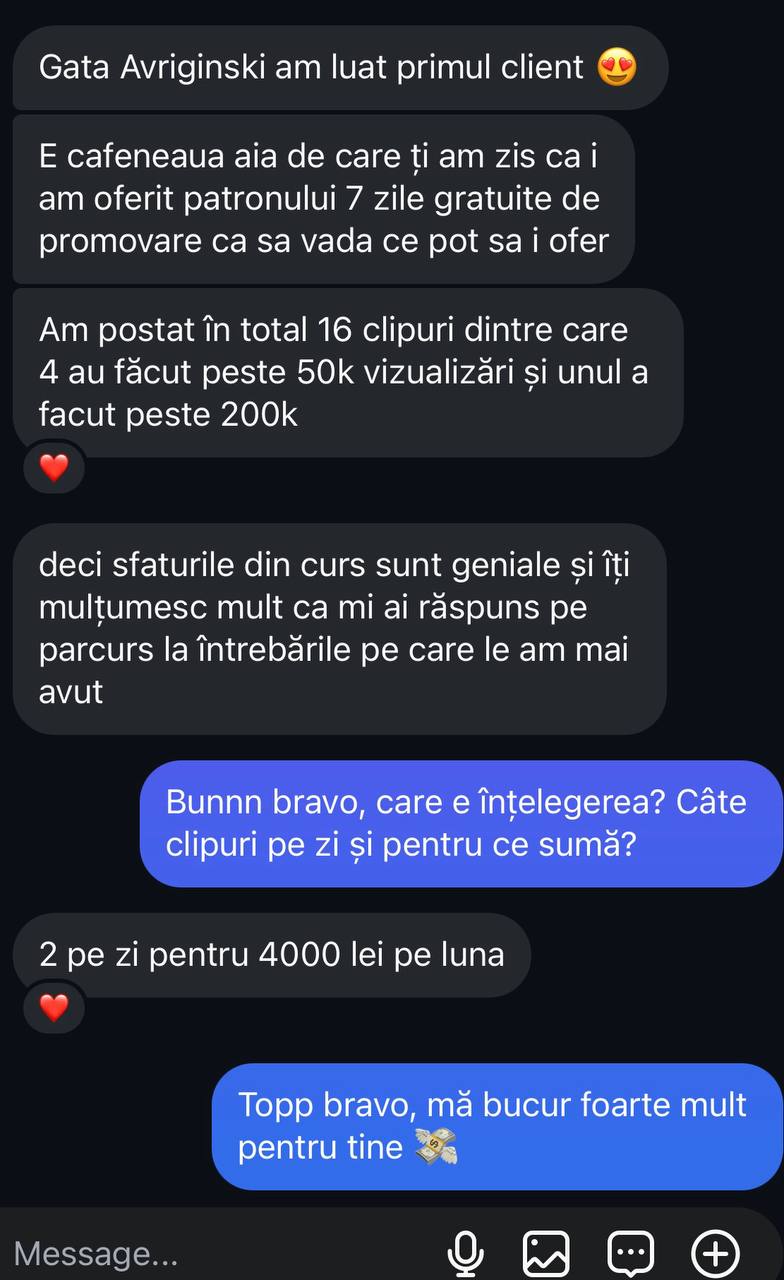Open the photo gallery picker
Screen dimensions: 784x1280
(546, 1252)
